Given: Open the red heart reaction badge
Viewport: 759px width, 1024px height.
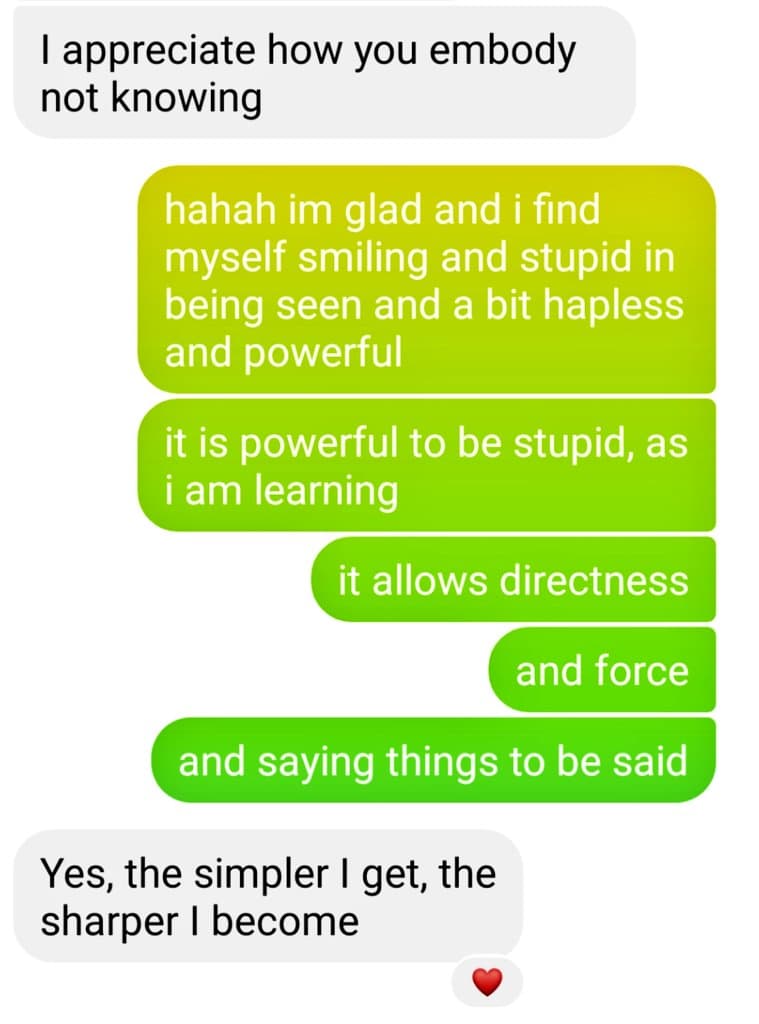Looking at the screenshot, I should point(486,983).
